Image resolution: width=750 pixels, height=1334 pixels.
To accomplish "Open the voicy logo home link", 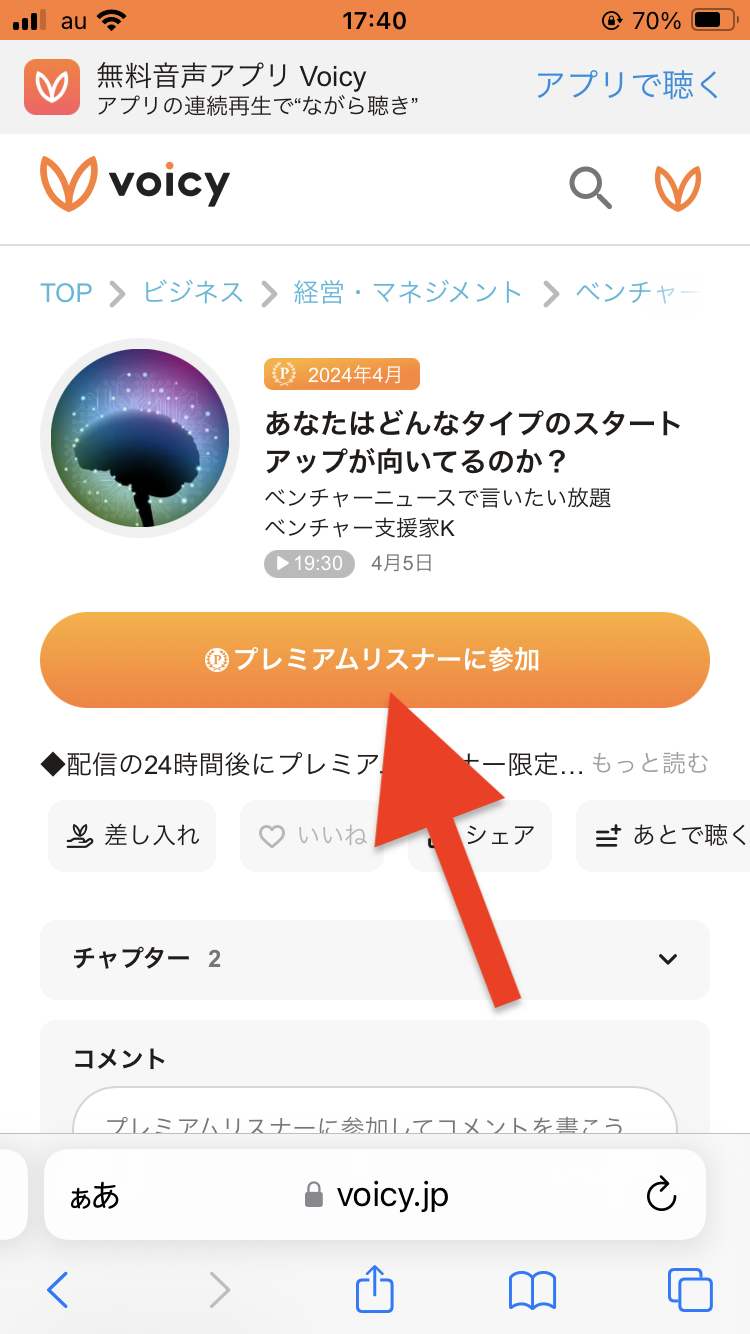I will [x=135, y=184].
